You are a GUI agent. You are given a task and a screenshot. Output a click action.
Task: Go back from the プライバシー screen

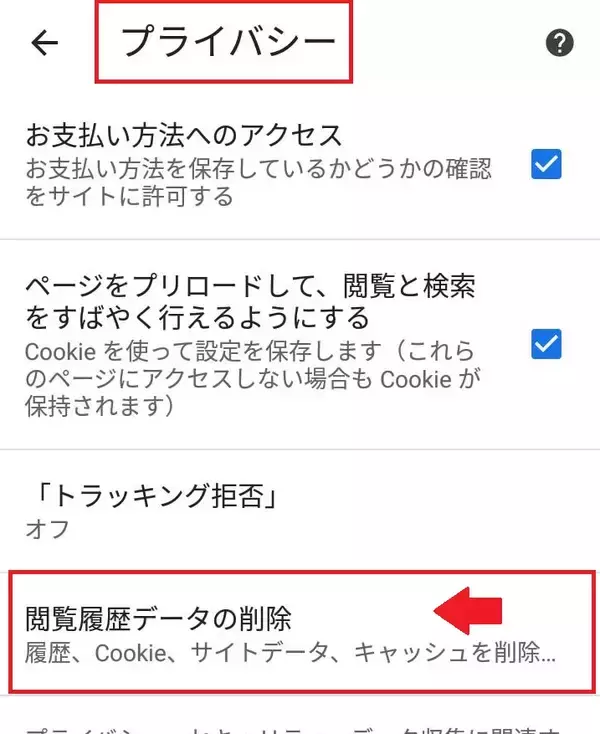(x=45, y=43)
